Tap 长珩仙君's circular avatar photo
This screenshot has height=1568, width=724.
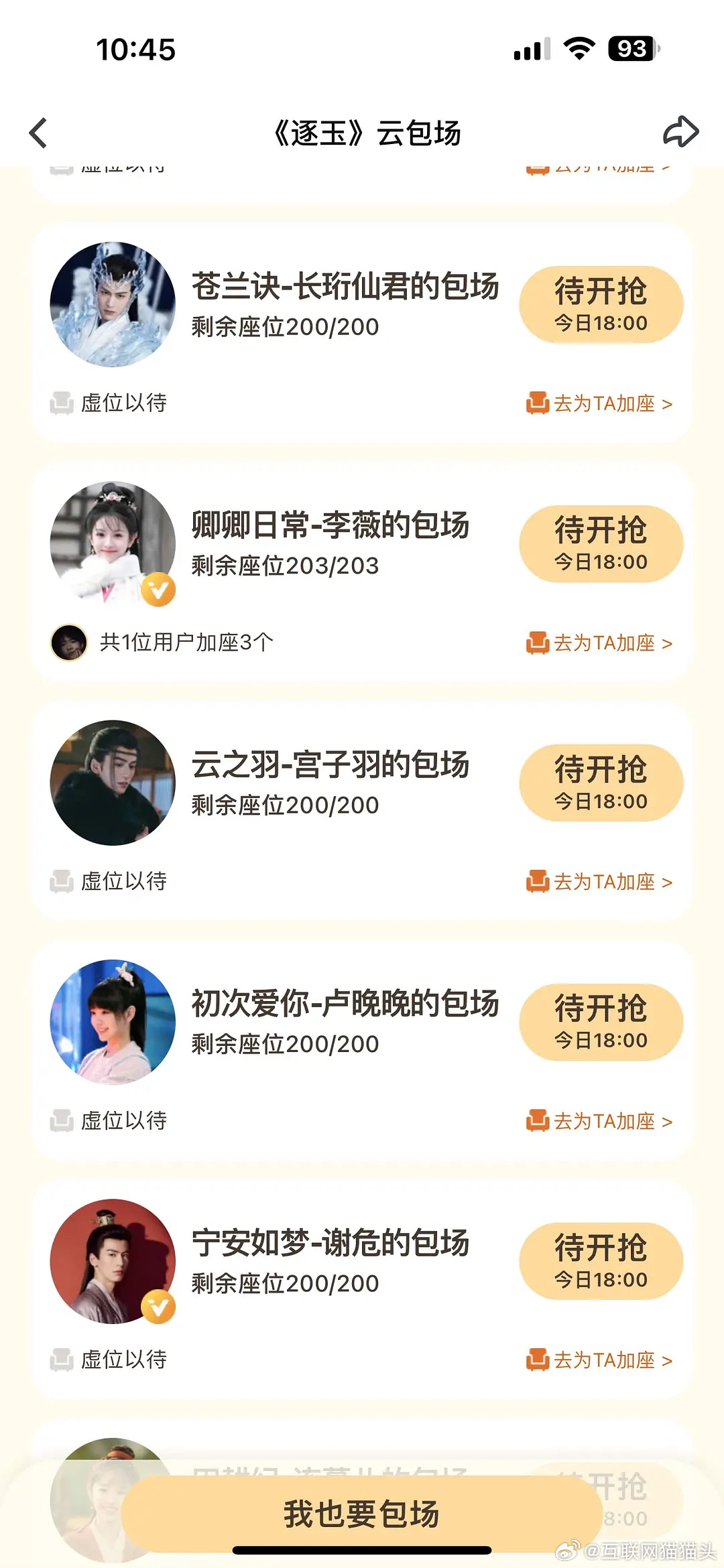click(111, 304)
